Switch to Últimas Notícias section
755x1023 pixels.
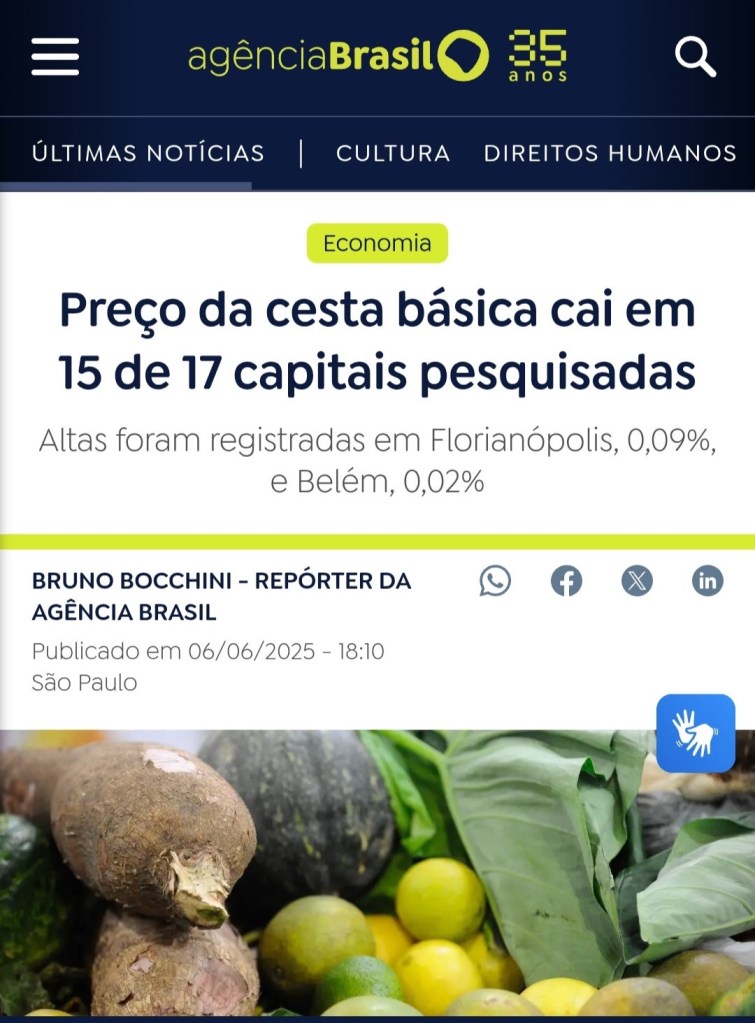[148, 154]
